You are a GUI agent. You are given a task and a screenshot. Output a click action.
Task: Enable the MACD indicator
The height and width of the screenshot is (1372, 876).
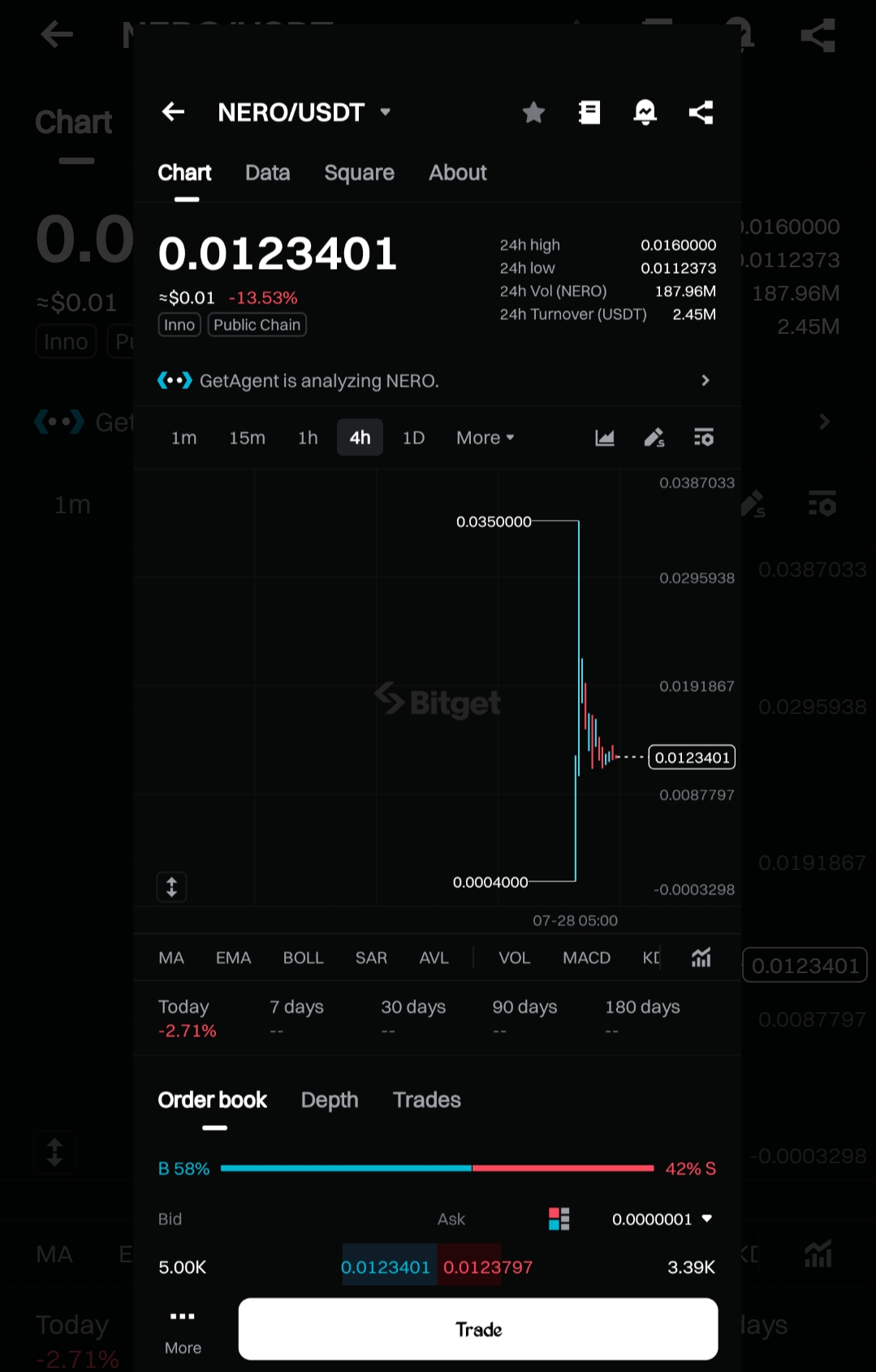point(586,958)
